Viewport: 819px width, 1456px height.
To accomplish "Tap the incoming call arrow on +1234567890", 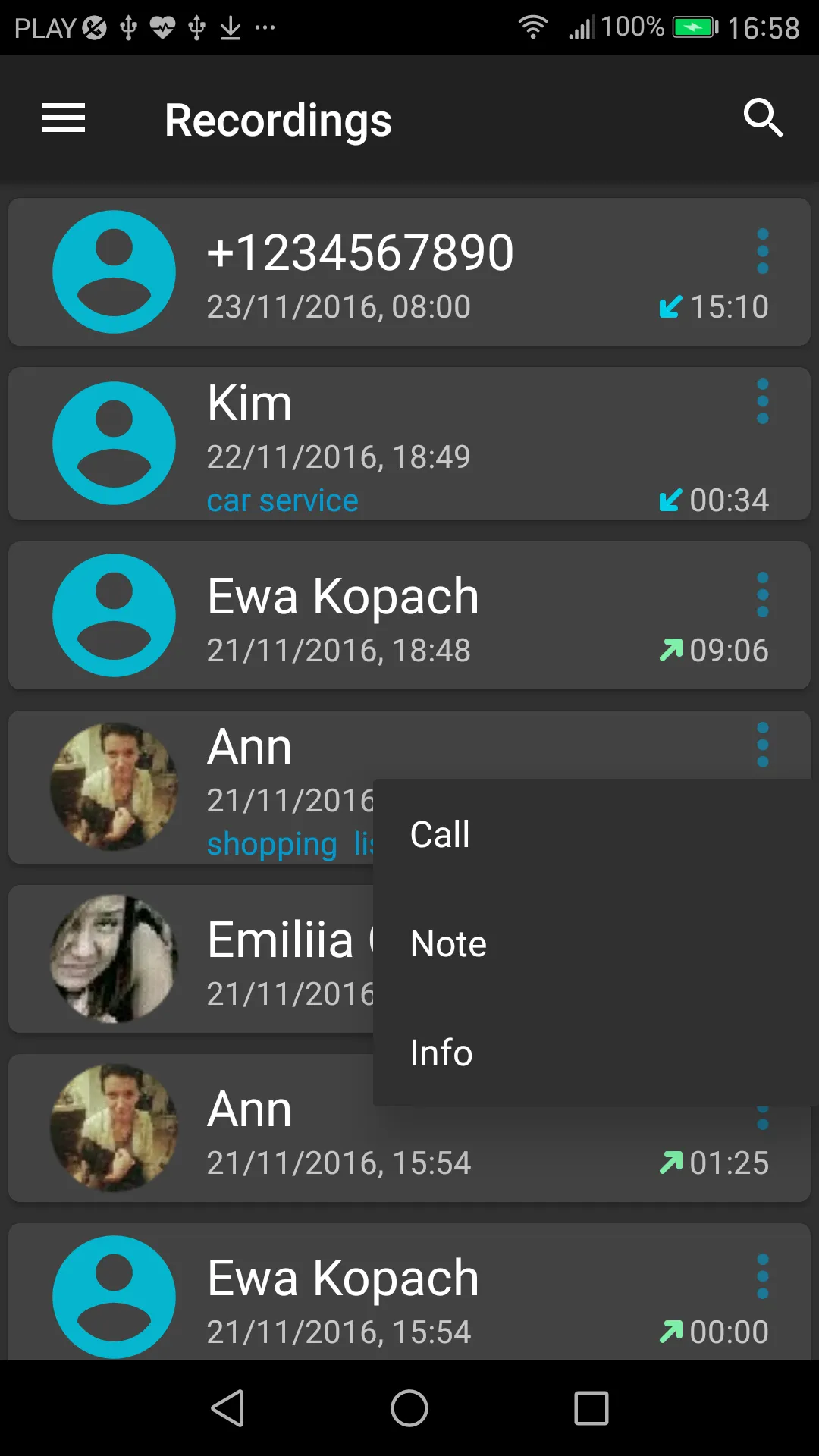I will (x=670, y=307).
